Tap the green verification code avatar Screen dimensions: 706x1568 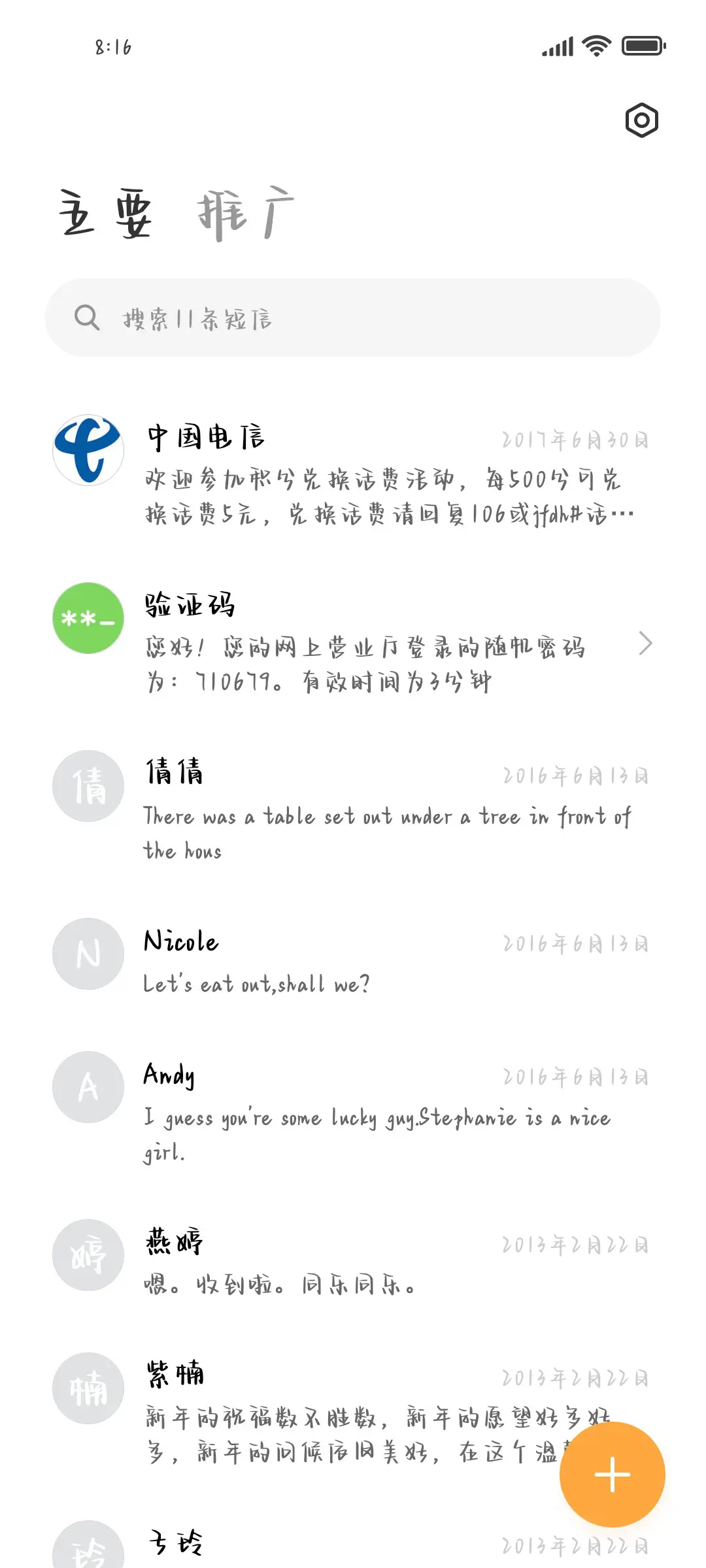87,619
